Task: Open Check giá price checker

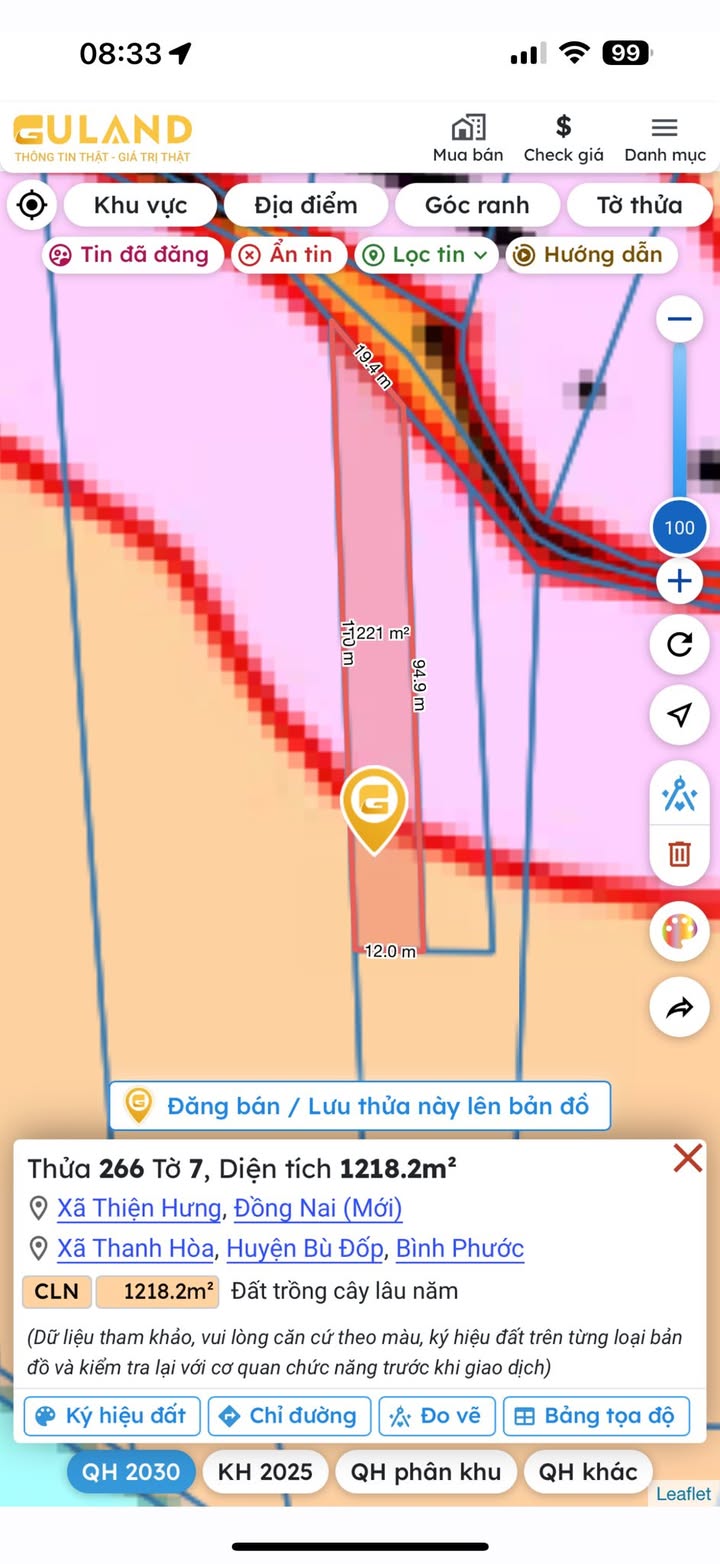Action: (x=563, y=138)
